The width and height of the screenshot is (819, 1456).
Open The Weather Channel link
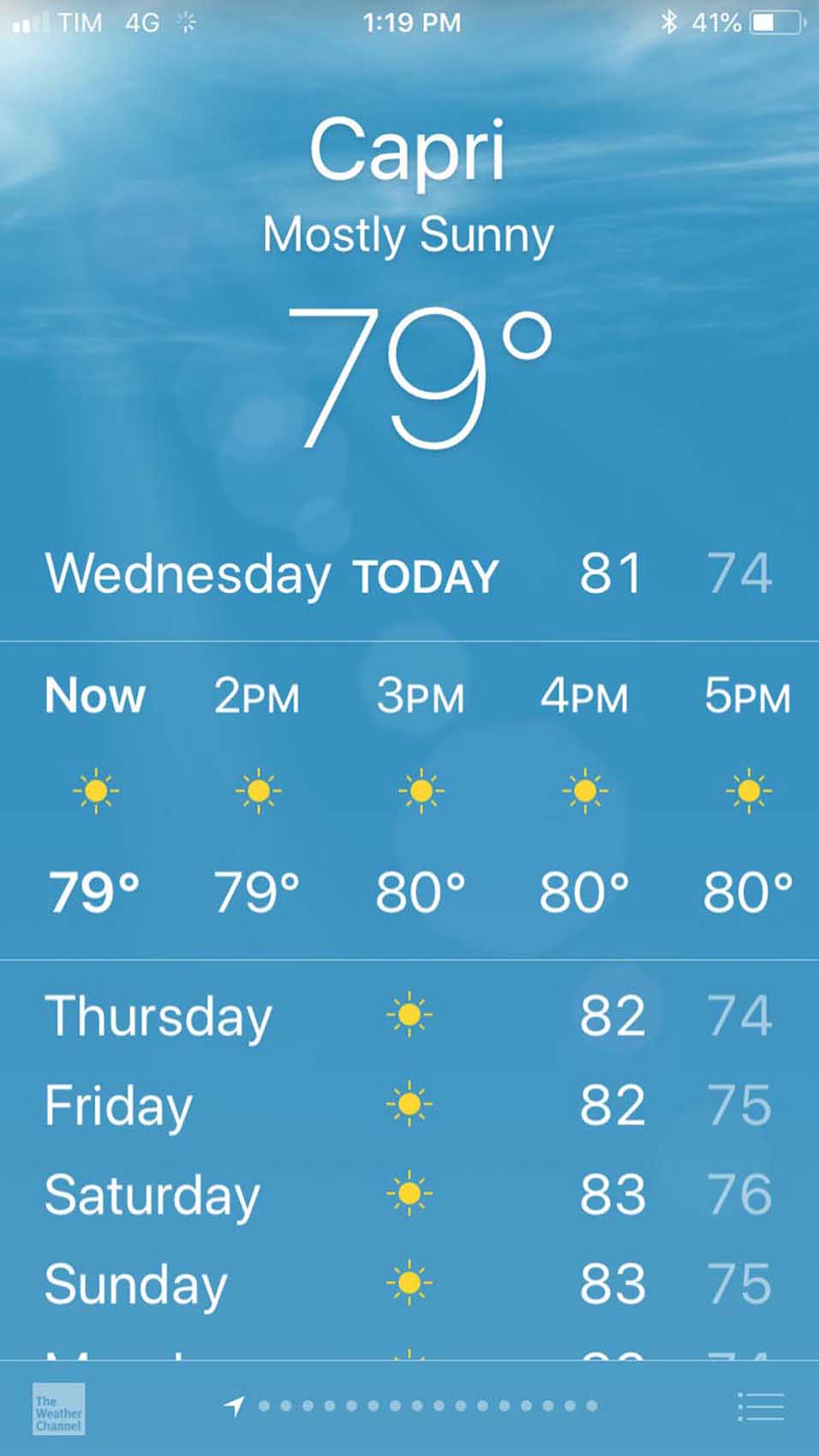[x=58, y=1409]
